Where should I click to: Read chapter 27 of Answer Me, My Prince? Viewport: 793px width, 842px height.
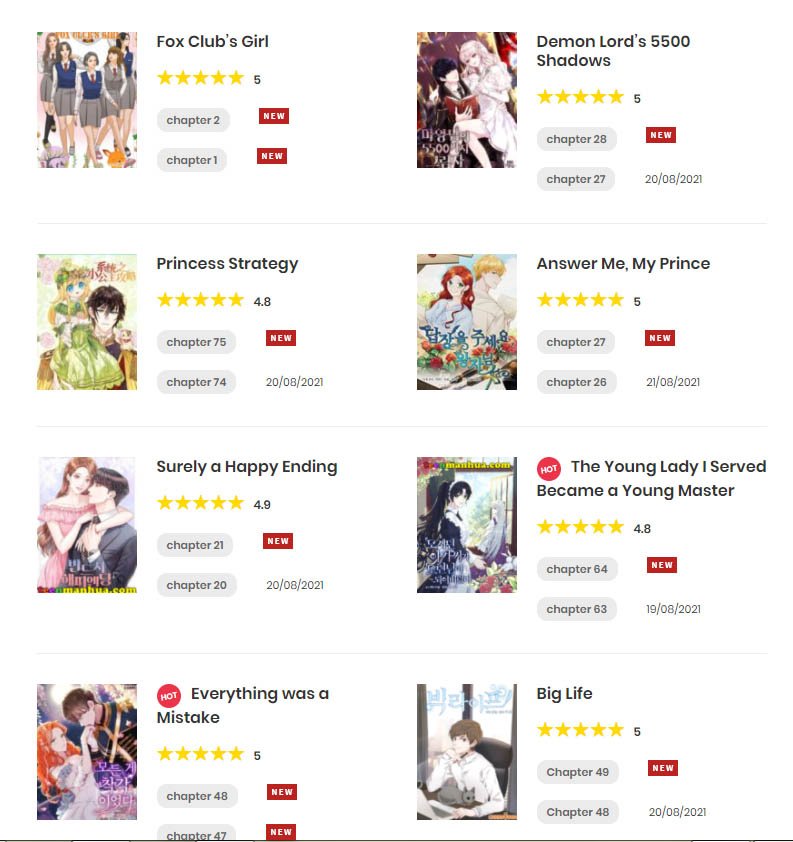click(x=576, y=342)
